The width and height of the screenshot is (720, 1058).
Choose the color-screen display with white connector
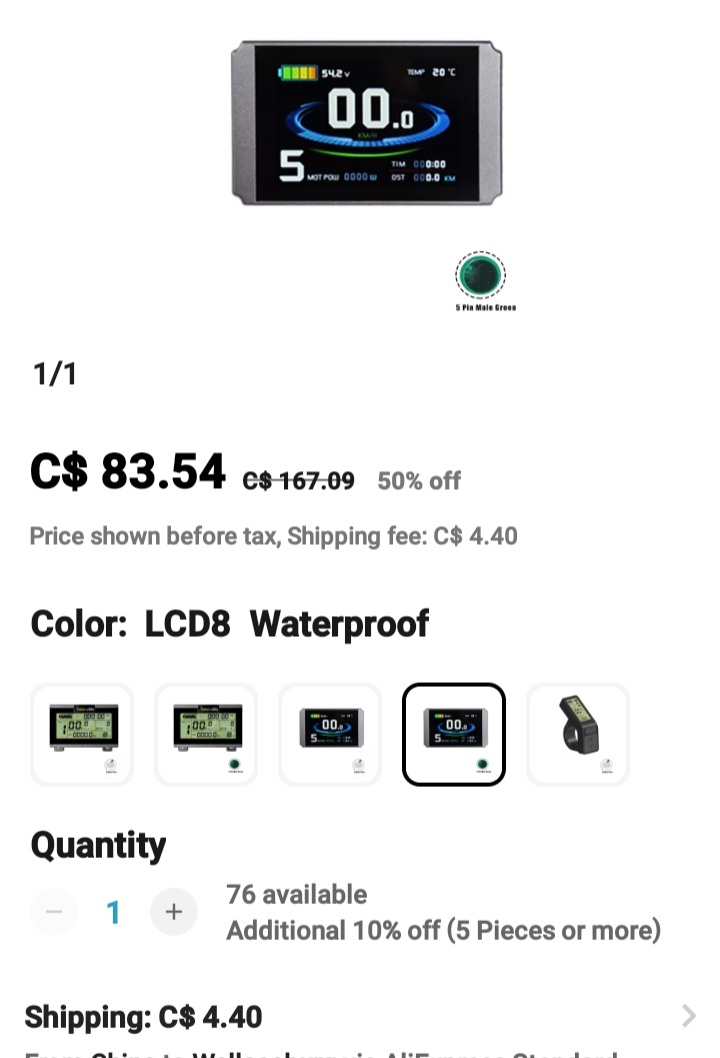[x=331, y=734]
